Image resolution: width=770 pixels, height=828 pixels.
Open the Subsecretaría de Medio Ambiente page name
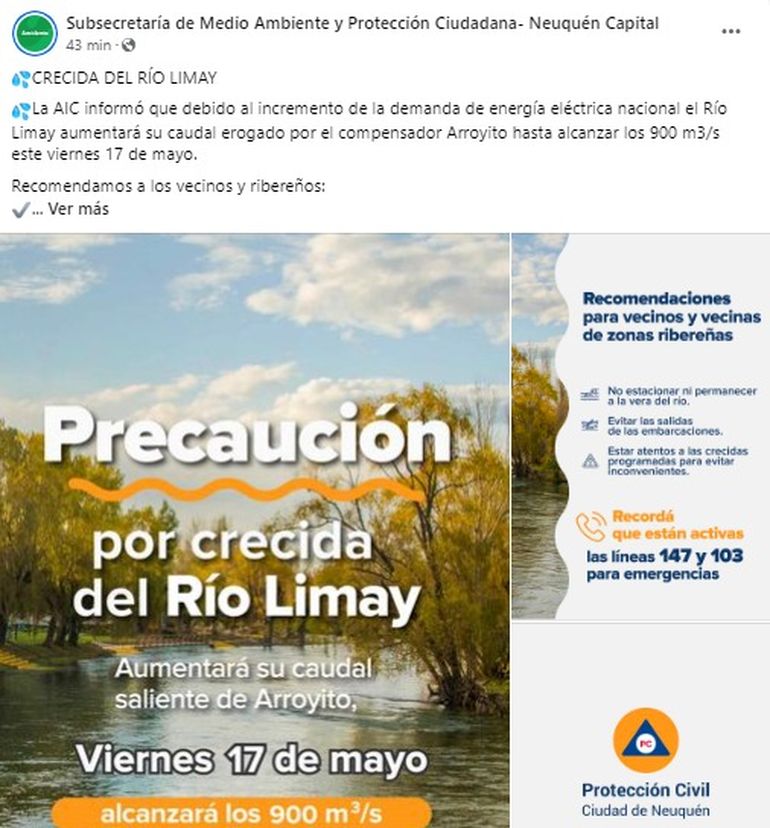(362, 23)
